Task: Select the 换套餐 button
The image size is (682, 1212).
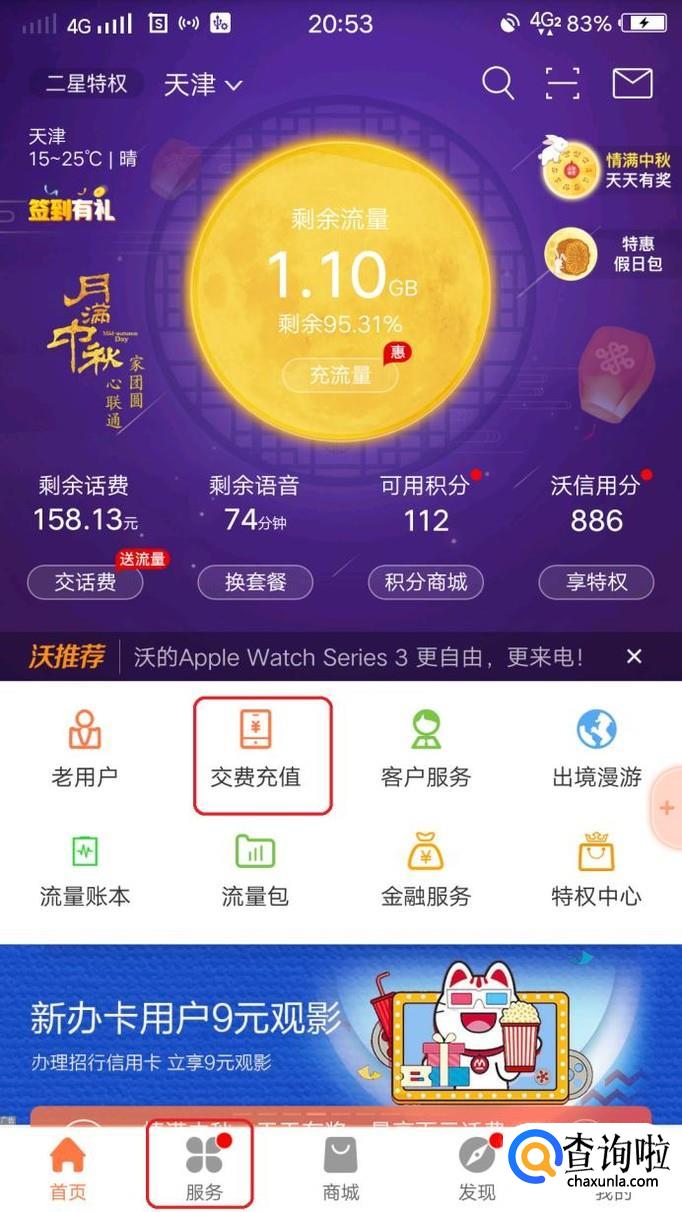Action: 255,582
